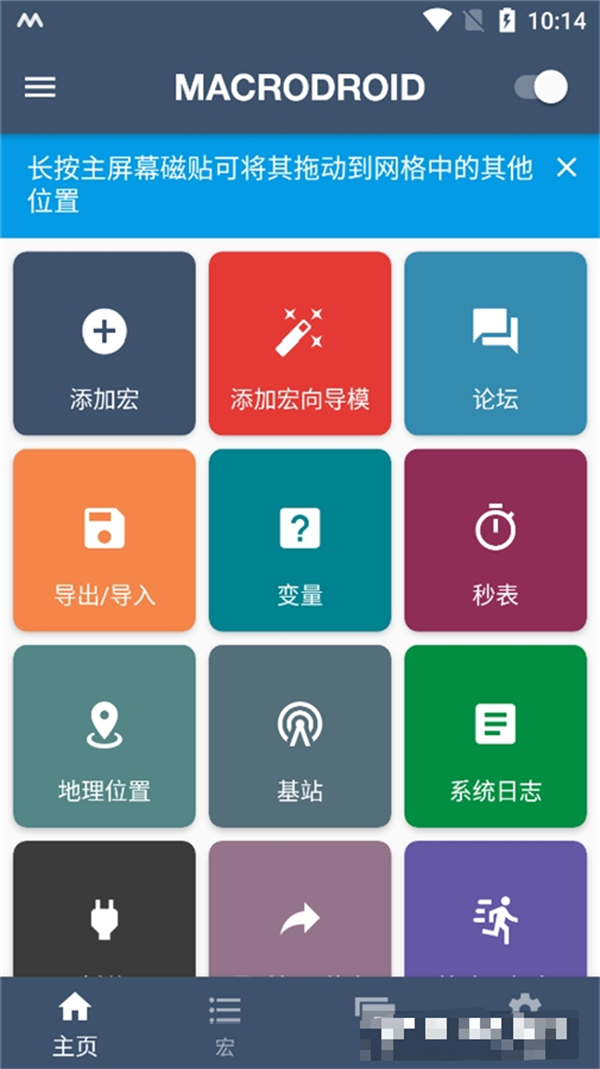Dismiss the blue tip banner
The image size is (600, 1069).
click(566, 167)
